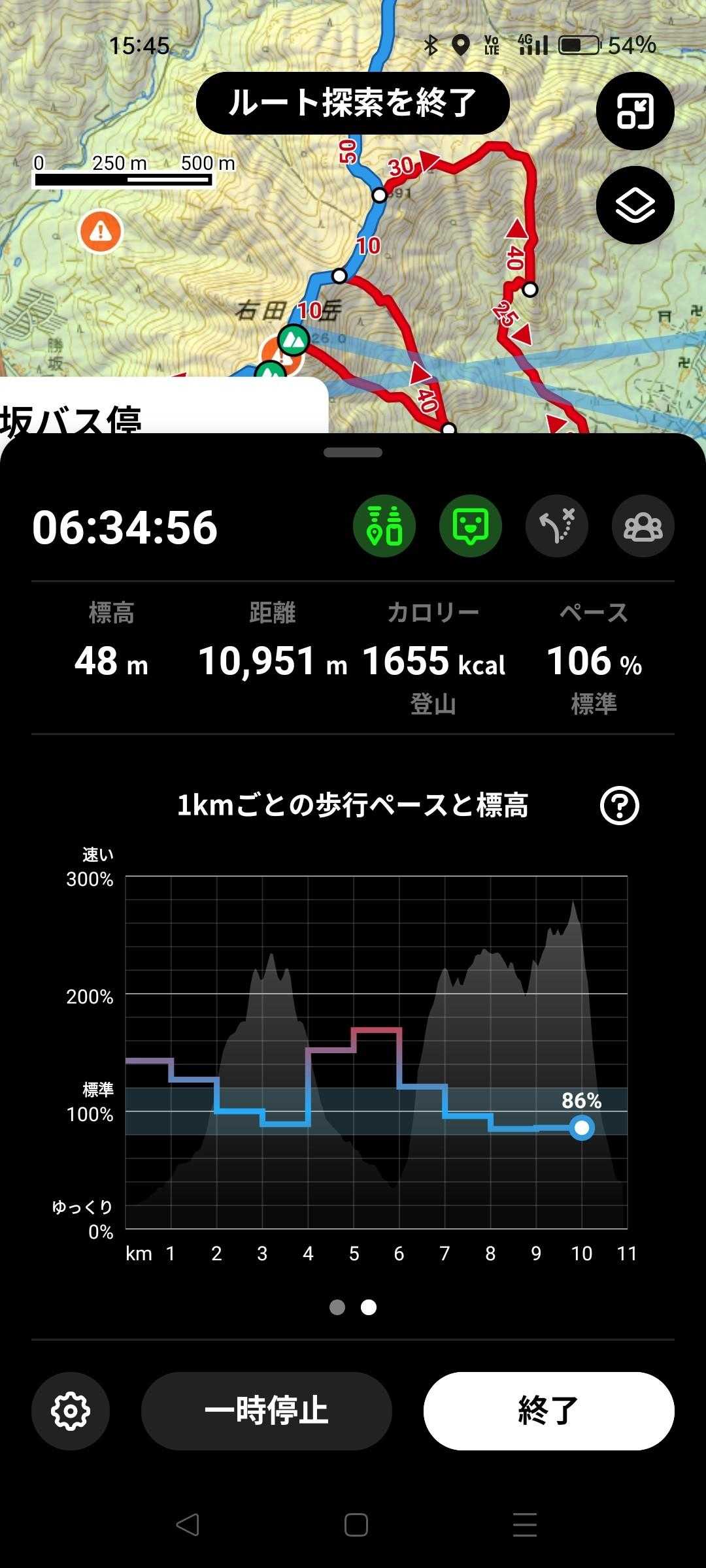
Task: Tap the green mountain peak marker 右田ヶ岳
Action: 294,339
